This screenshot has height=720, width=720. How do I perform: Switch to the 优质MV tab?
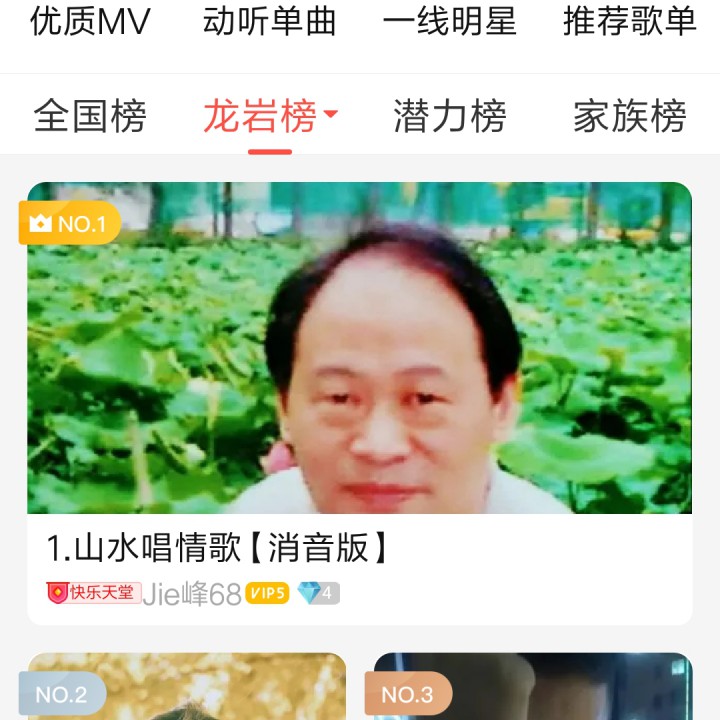pos(90,21)
